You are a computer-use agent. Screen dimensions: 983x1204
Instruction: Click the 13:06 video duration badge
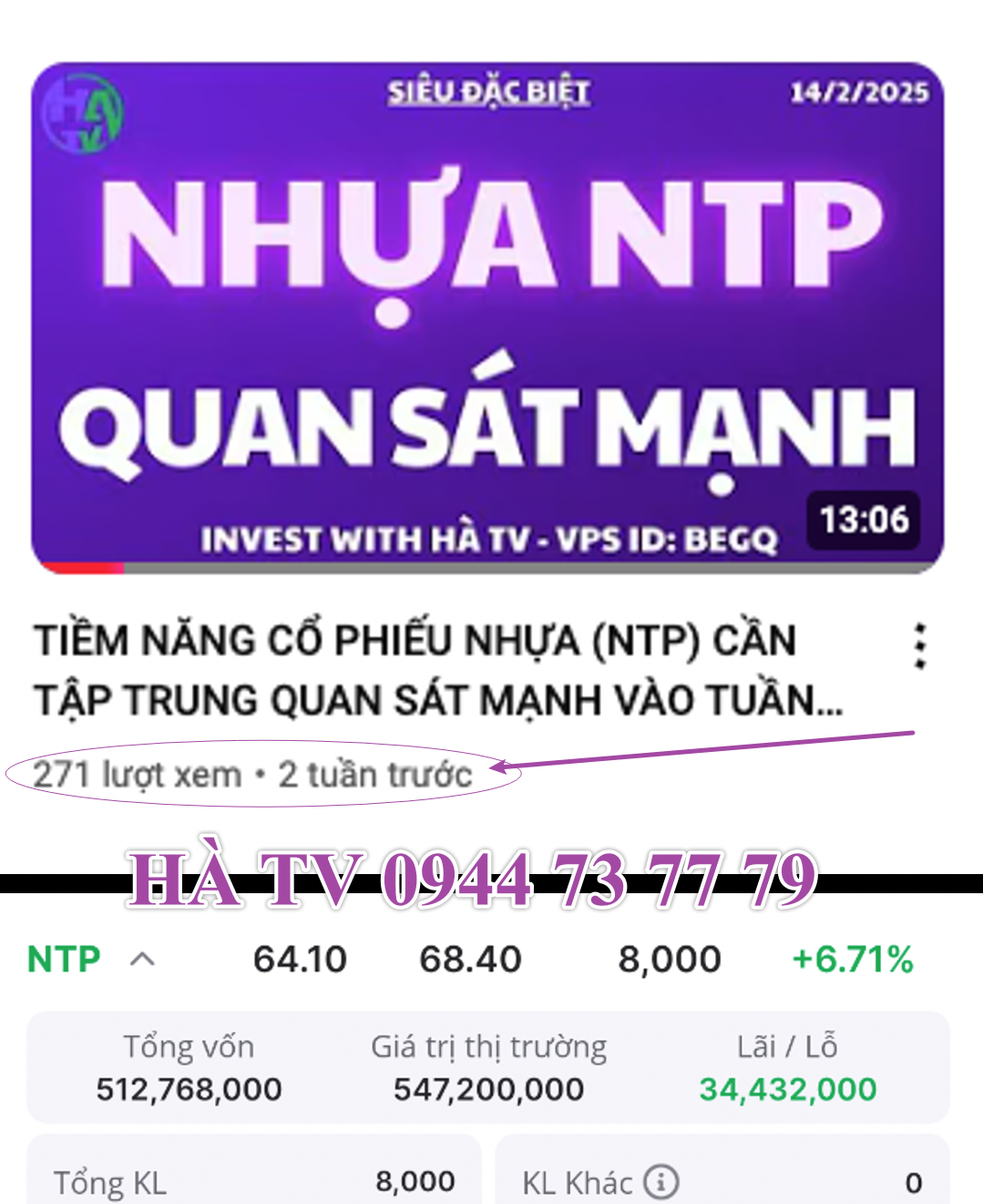pyautogui.click(x=863, y=520)
